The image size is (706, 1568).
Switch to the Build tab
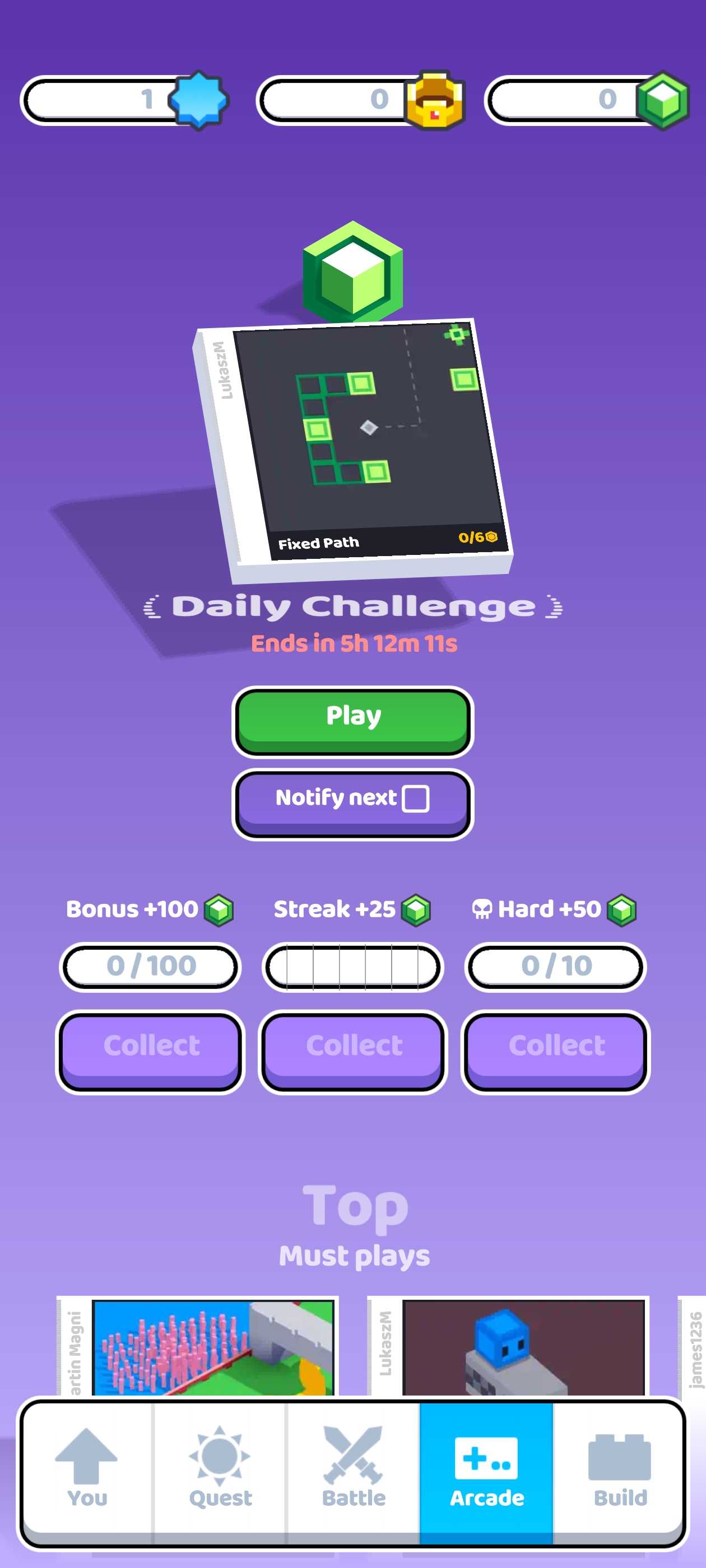pyautogui.click(x=619, y=1468)
